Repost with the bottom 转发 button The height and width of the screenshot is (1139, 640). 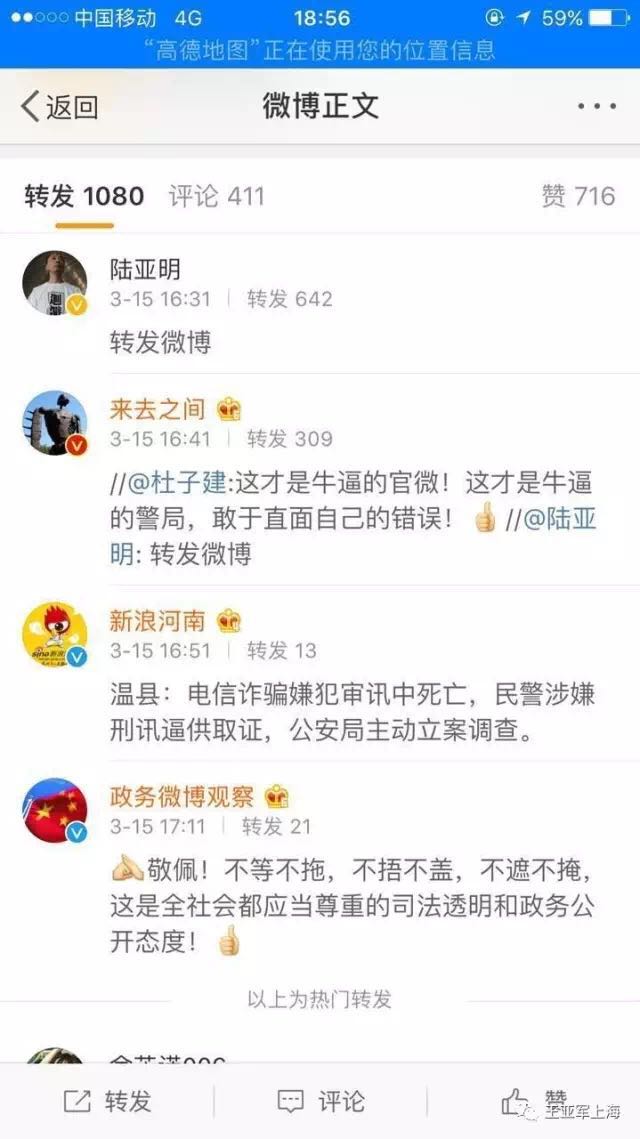(x=107, y=1101)
